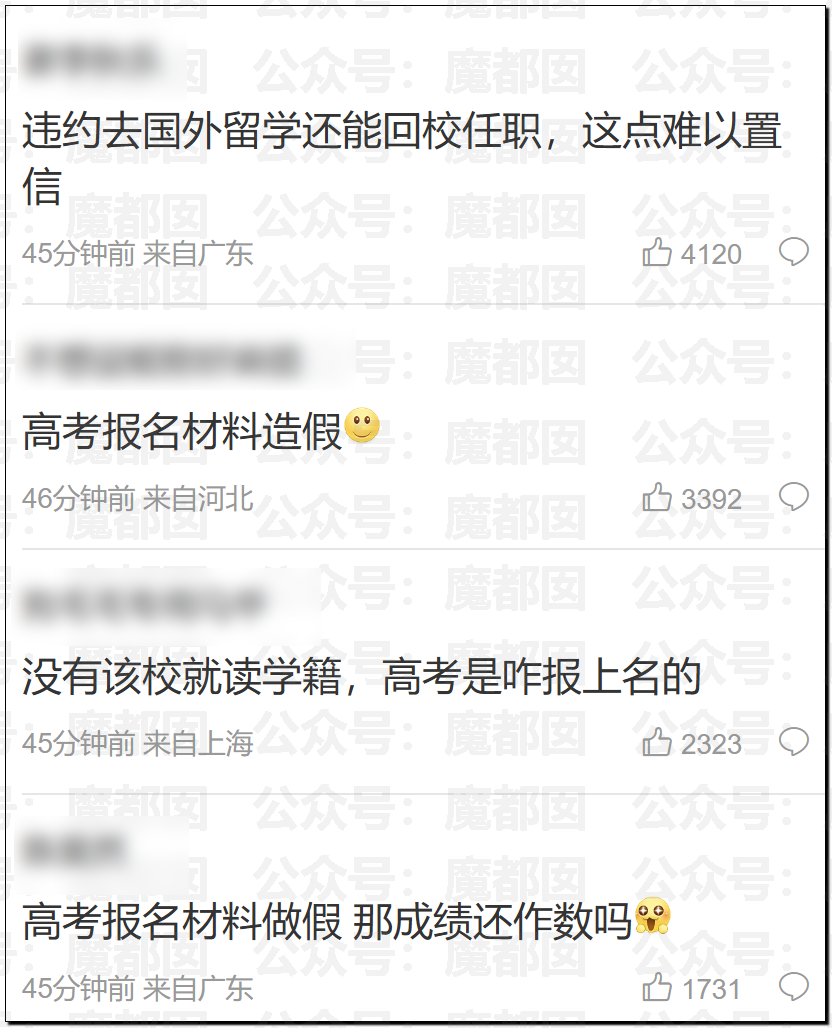Like the comment 没有该校就读学籍 from 上海
The image size is (832, 1028).
coord(658,742)
